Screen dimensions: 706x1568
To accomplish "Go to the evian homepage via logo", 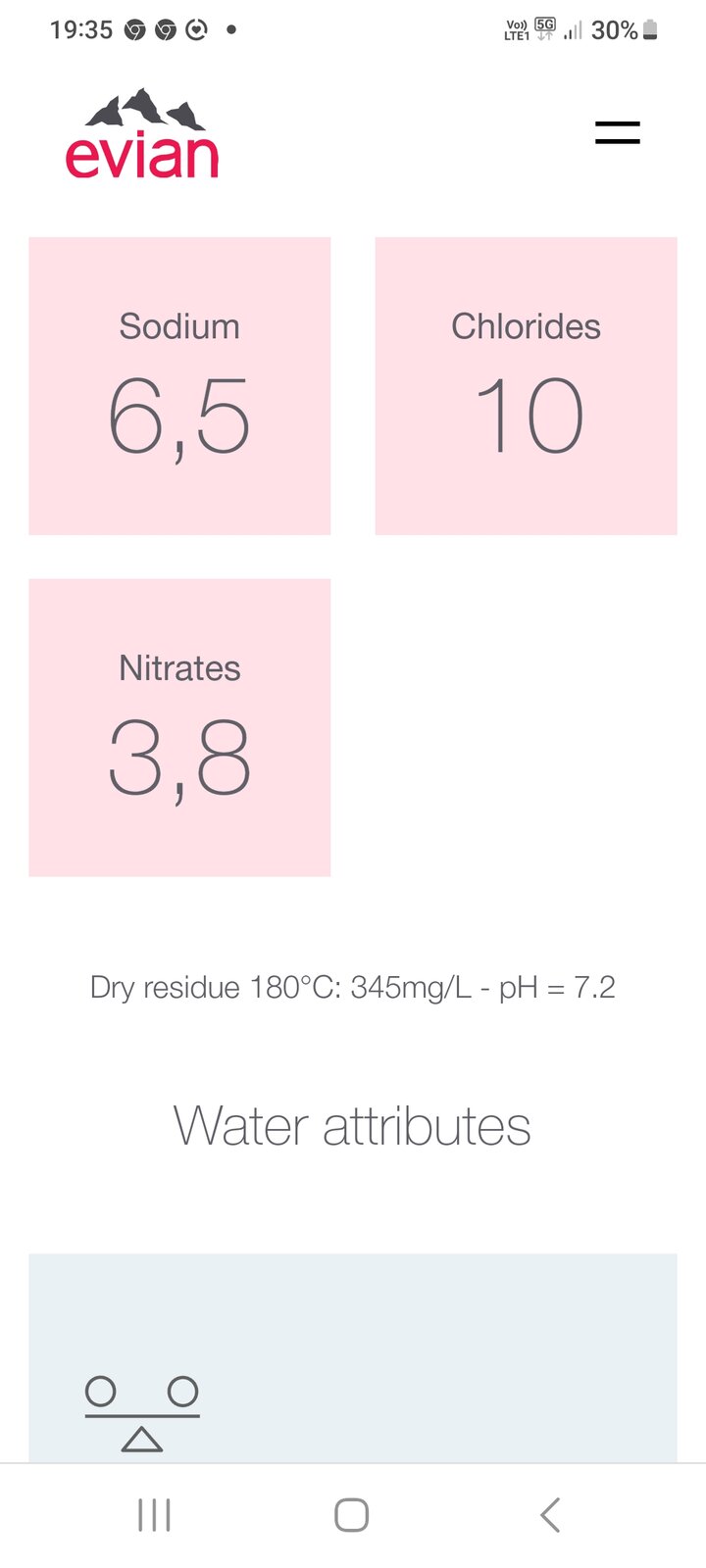I will [x=142, y=135].
